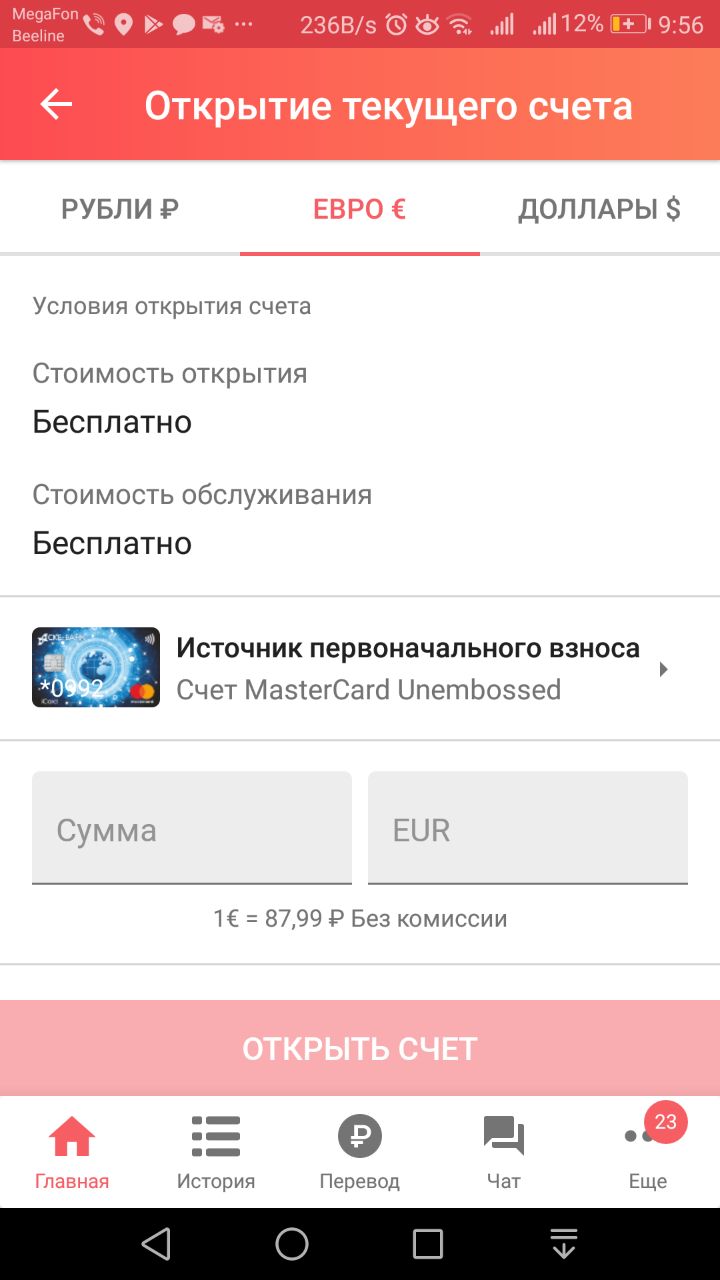The image size is (720, 1280).
Task: Switch to the РУБЛИ ₽ tab
Action: pyautogui.click(x=120, y=209)
